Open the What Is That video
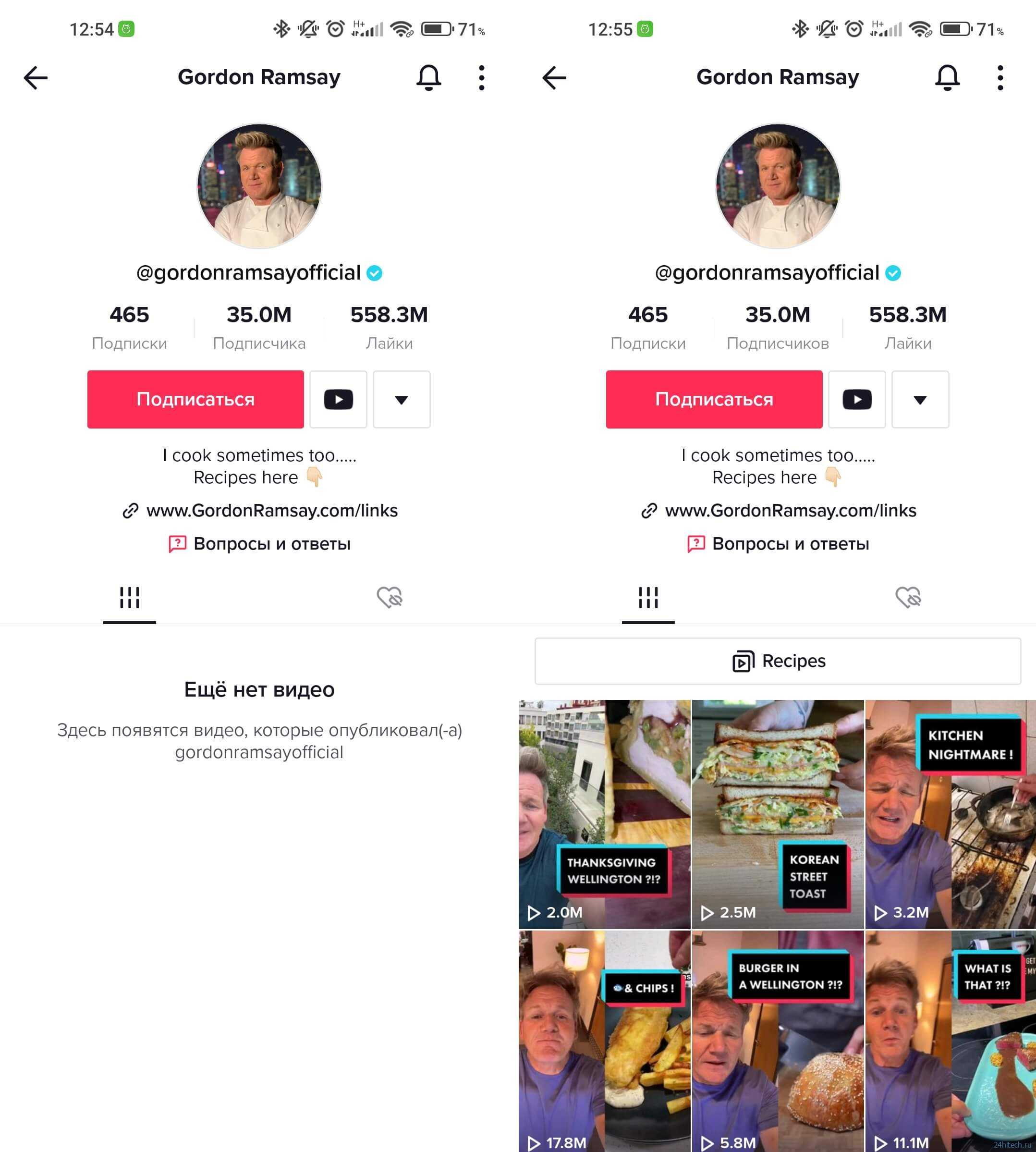This screenshot has height=1152, width=1036. click(x=950, y=1042)
